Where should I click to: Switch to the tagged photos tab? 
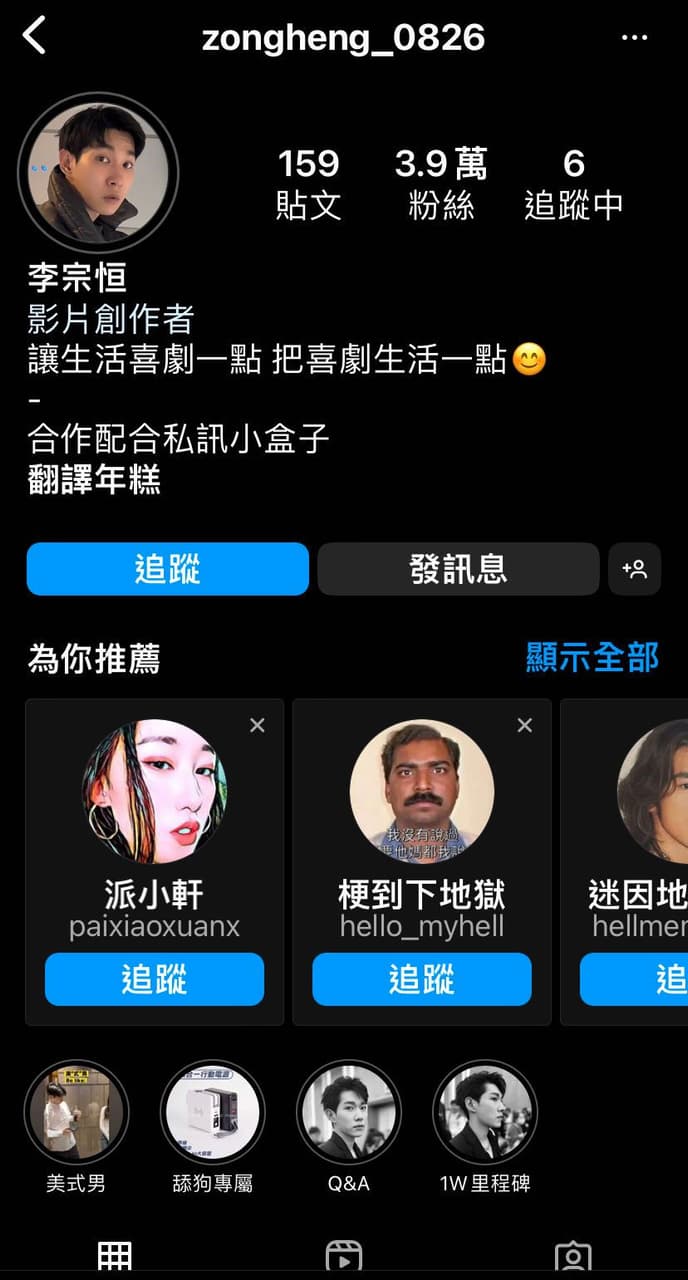pyautogui.click(x=573, y=1258)
